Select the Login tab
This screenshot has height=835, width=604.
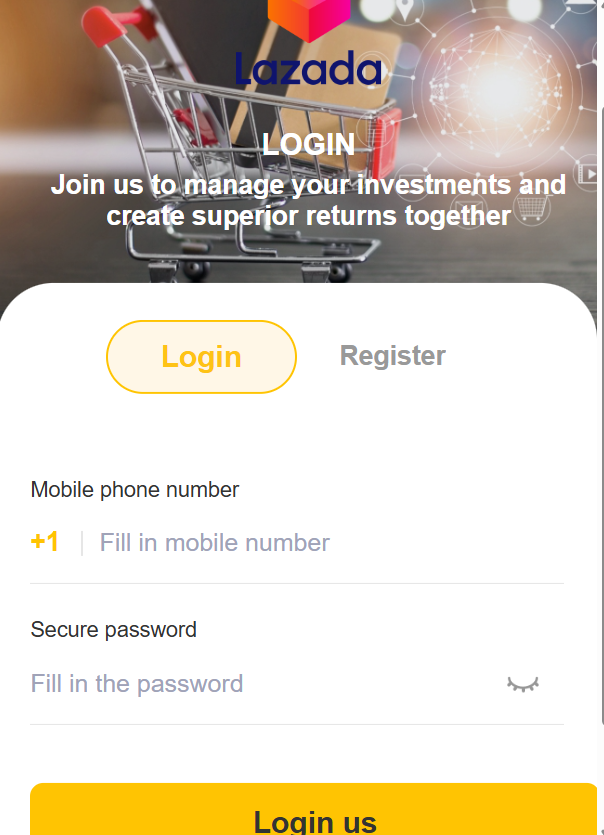pyautogui.click(x=201, y=357)
